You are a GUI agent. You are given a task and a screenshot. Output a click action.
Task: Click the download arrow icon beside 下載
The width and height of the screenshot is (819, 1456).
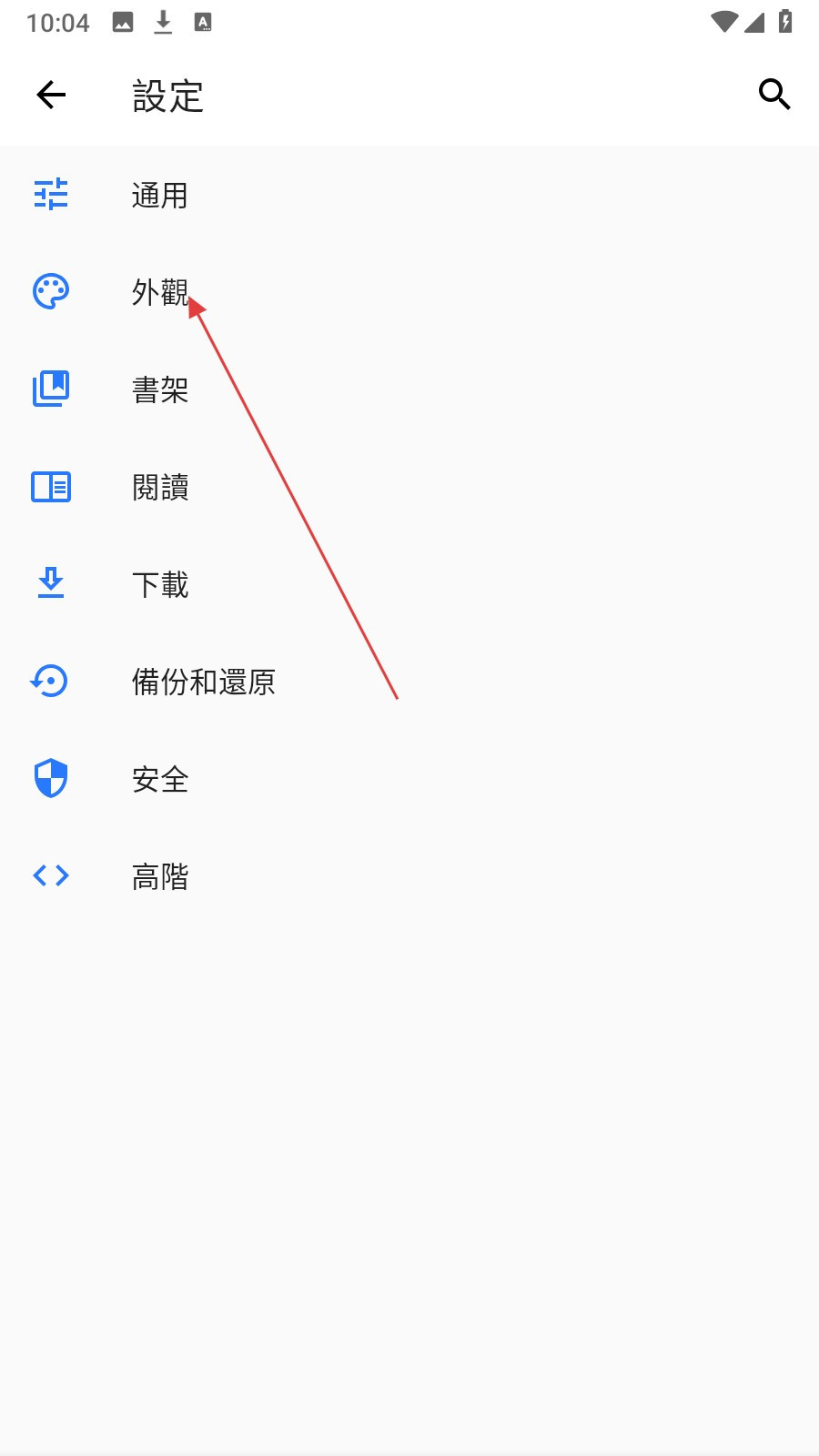tap(51, 583)
